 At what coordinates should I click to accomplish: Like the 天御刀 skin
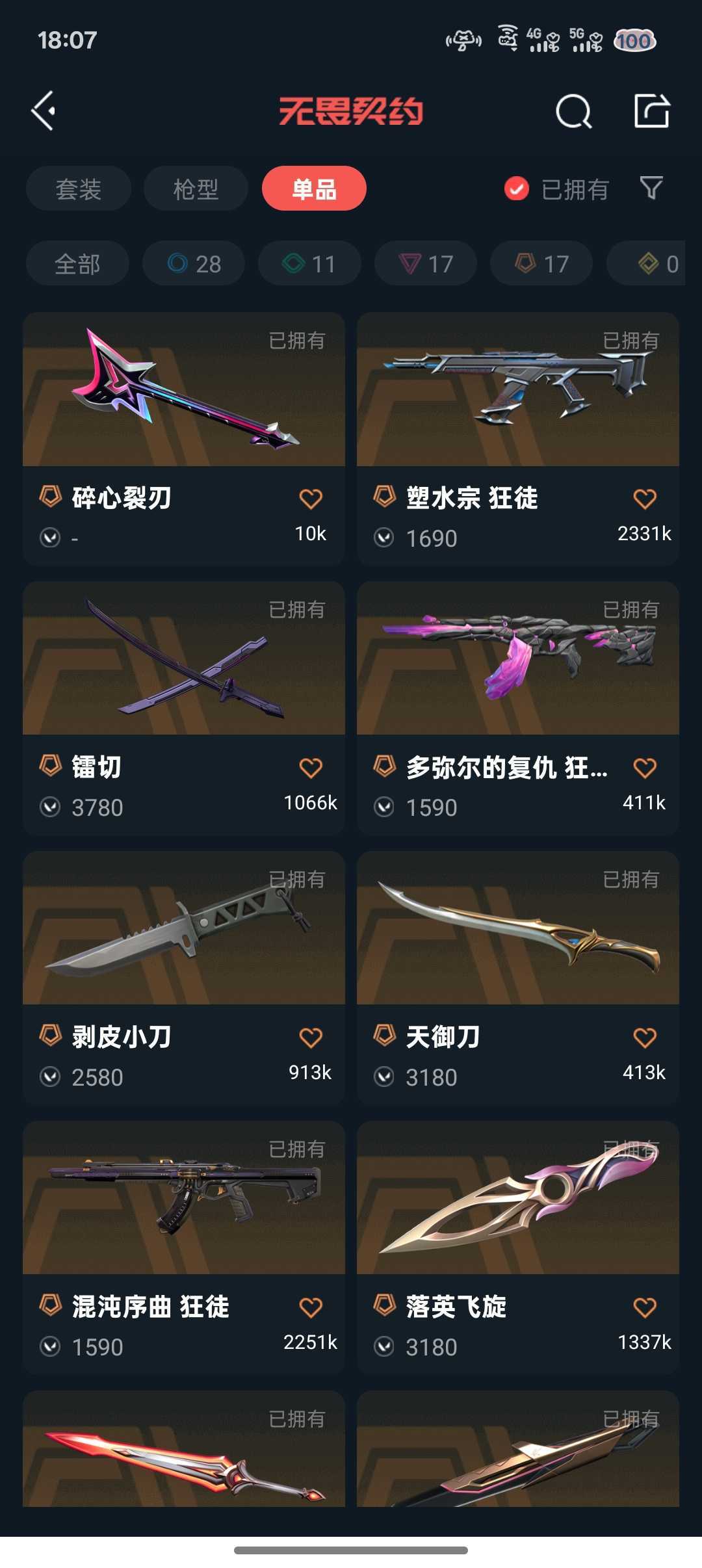(x=645, y=1038)
